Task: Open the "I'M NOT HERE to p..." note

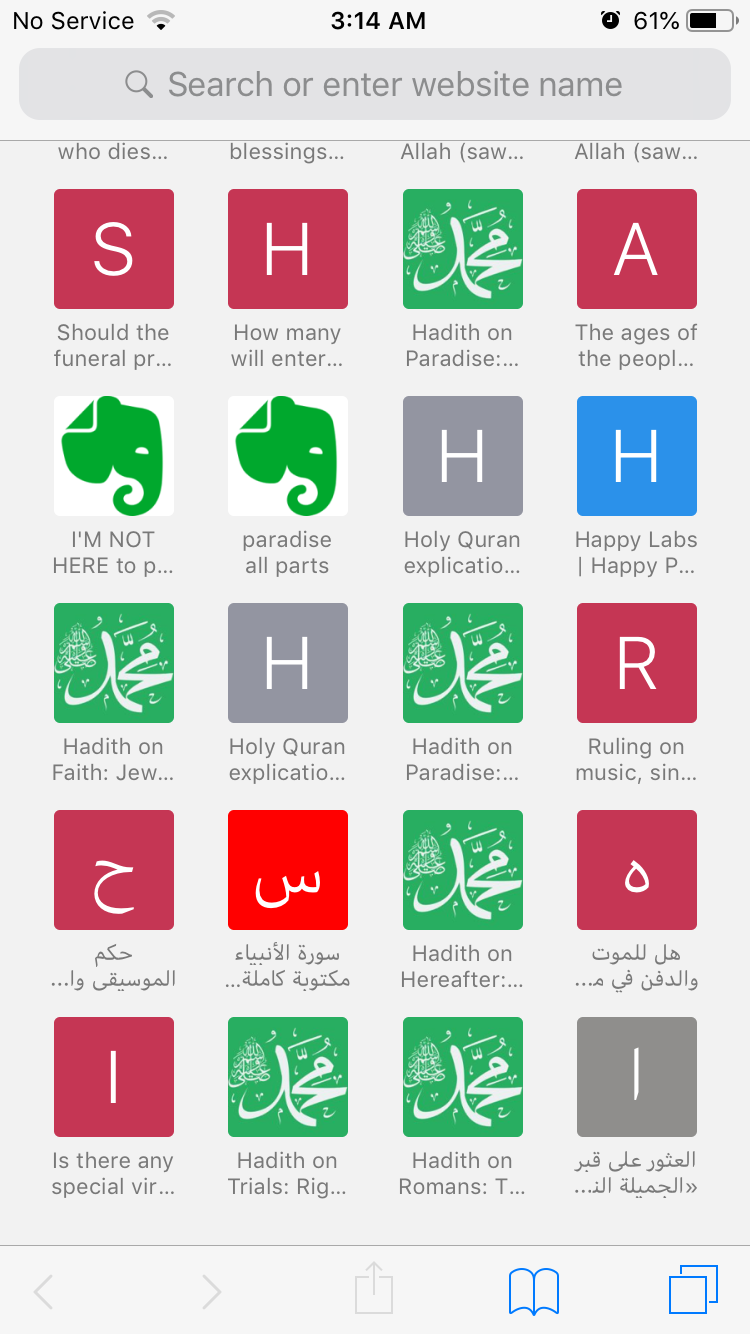Action: point(114,456)
